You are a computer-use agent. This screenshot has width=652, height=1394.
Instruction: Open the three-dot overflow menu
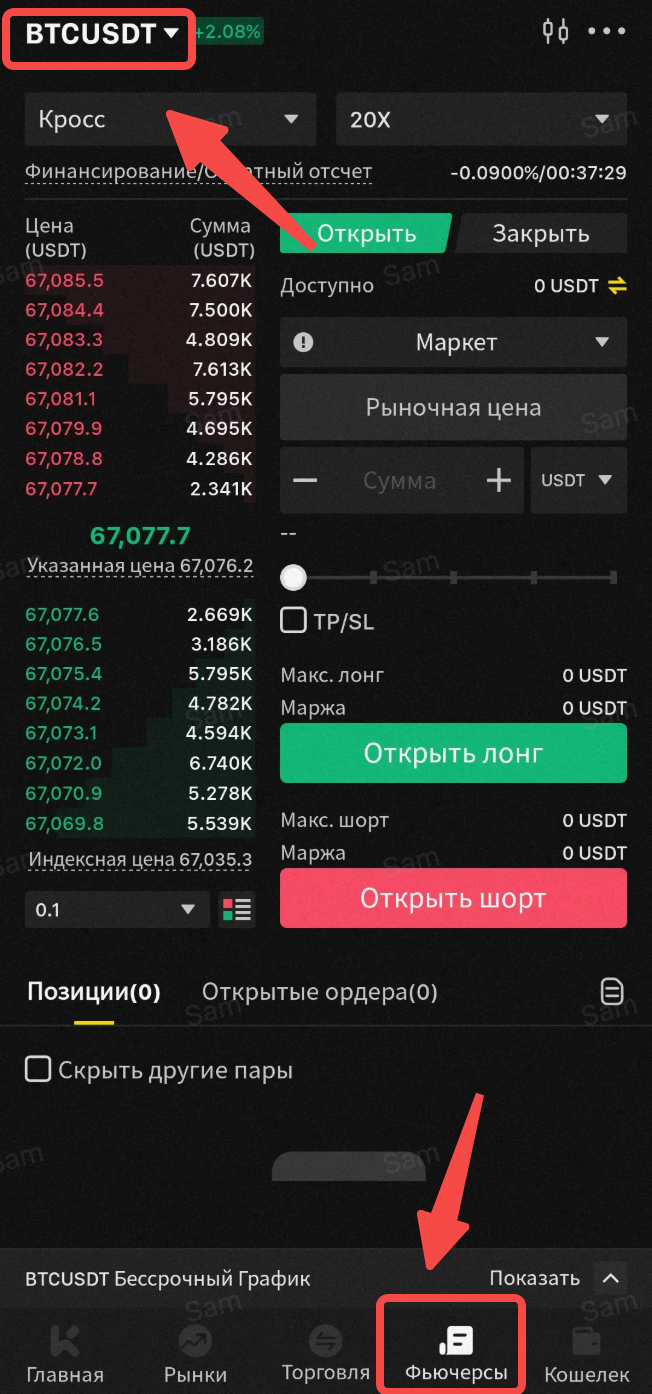(606, 32)
